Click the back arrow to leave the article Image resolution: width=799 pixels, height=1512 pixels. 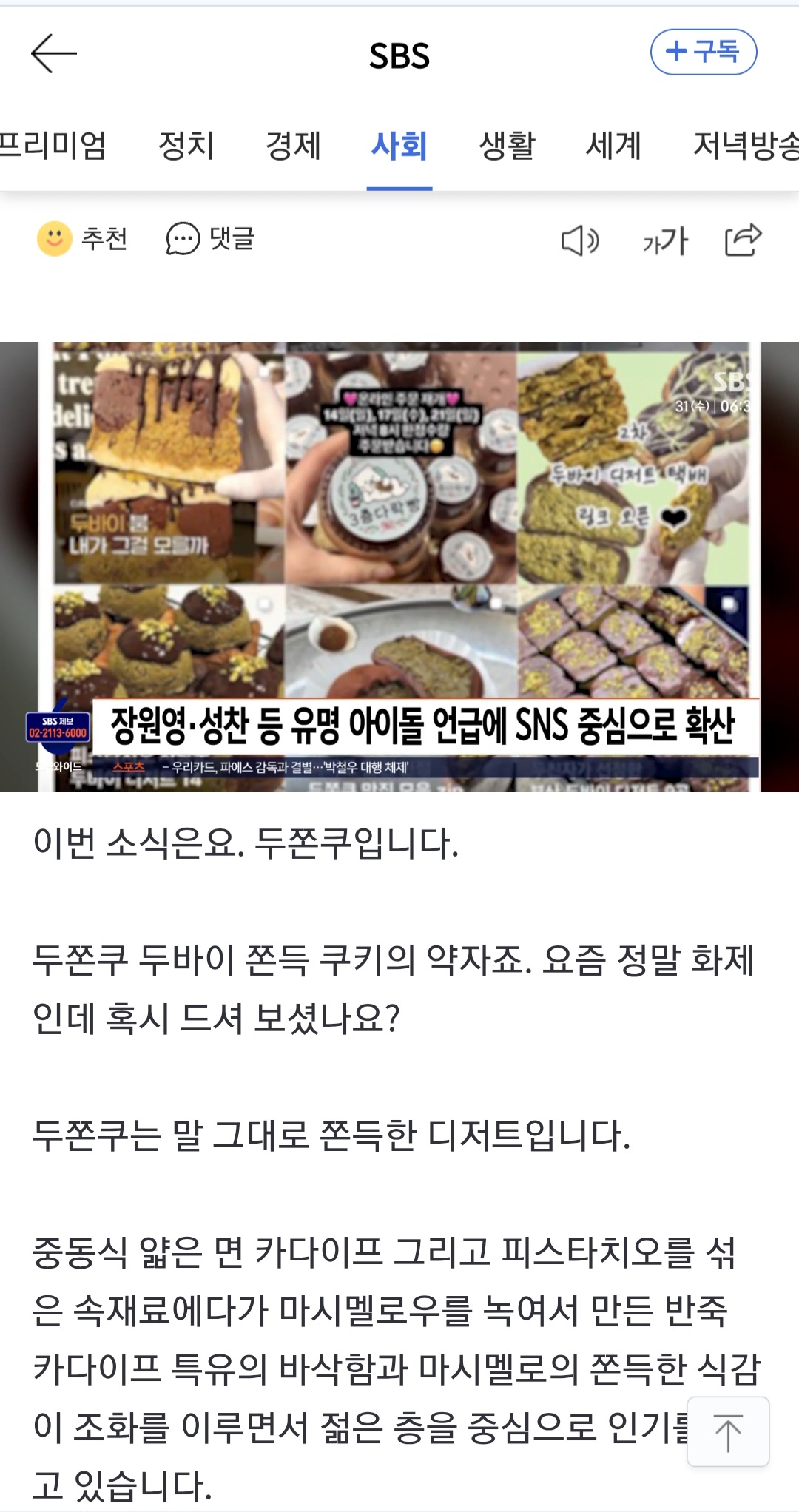click(x=52, y=53)
